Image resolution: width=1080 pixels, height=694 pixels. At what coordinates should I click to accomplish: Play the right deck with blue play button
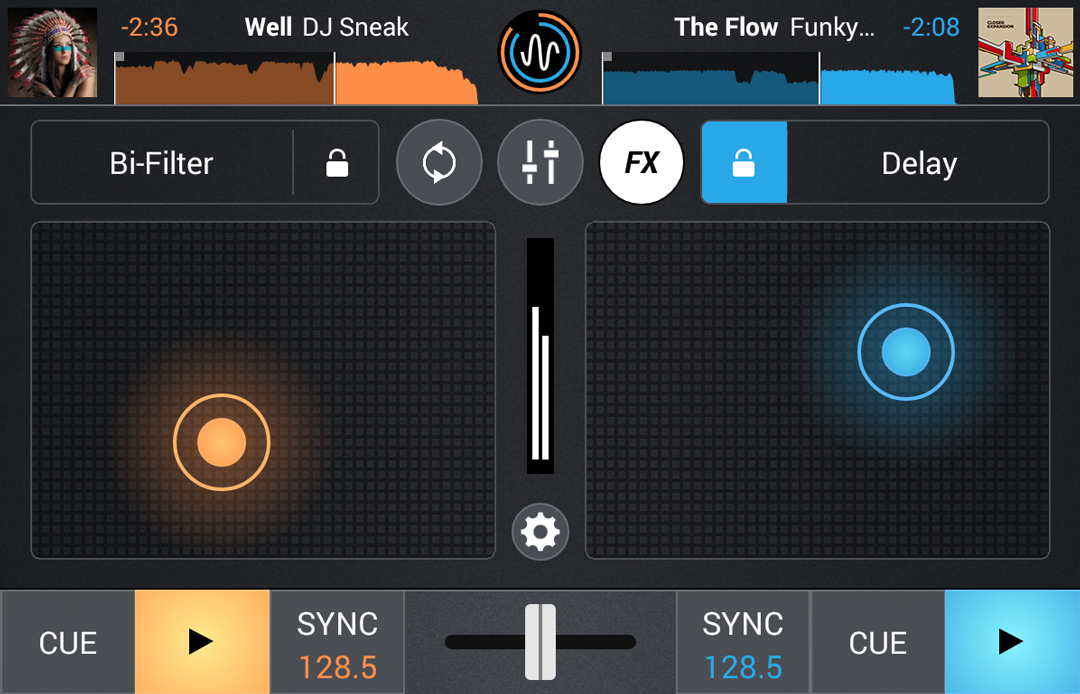point(1012,642)
